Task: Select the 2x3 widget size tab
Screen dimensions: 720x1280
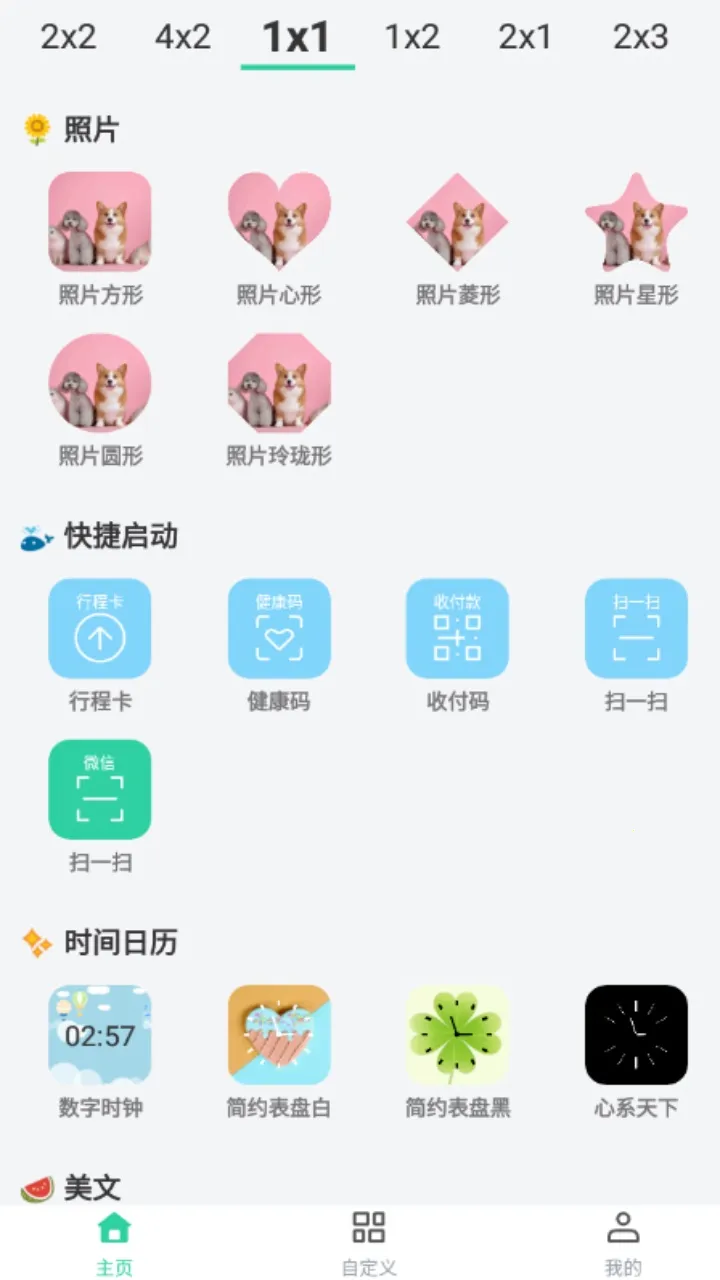Action: (x=642, y=37)
